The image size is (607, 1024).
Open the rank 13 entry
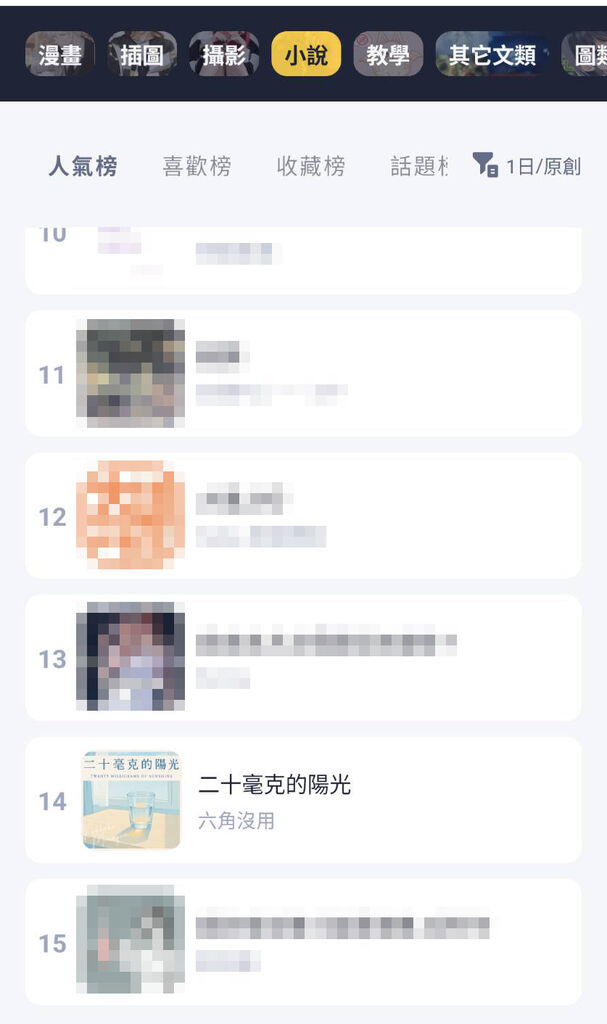(x=302, y=658)
